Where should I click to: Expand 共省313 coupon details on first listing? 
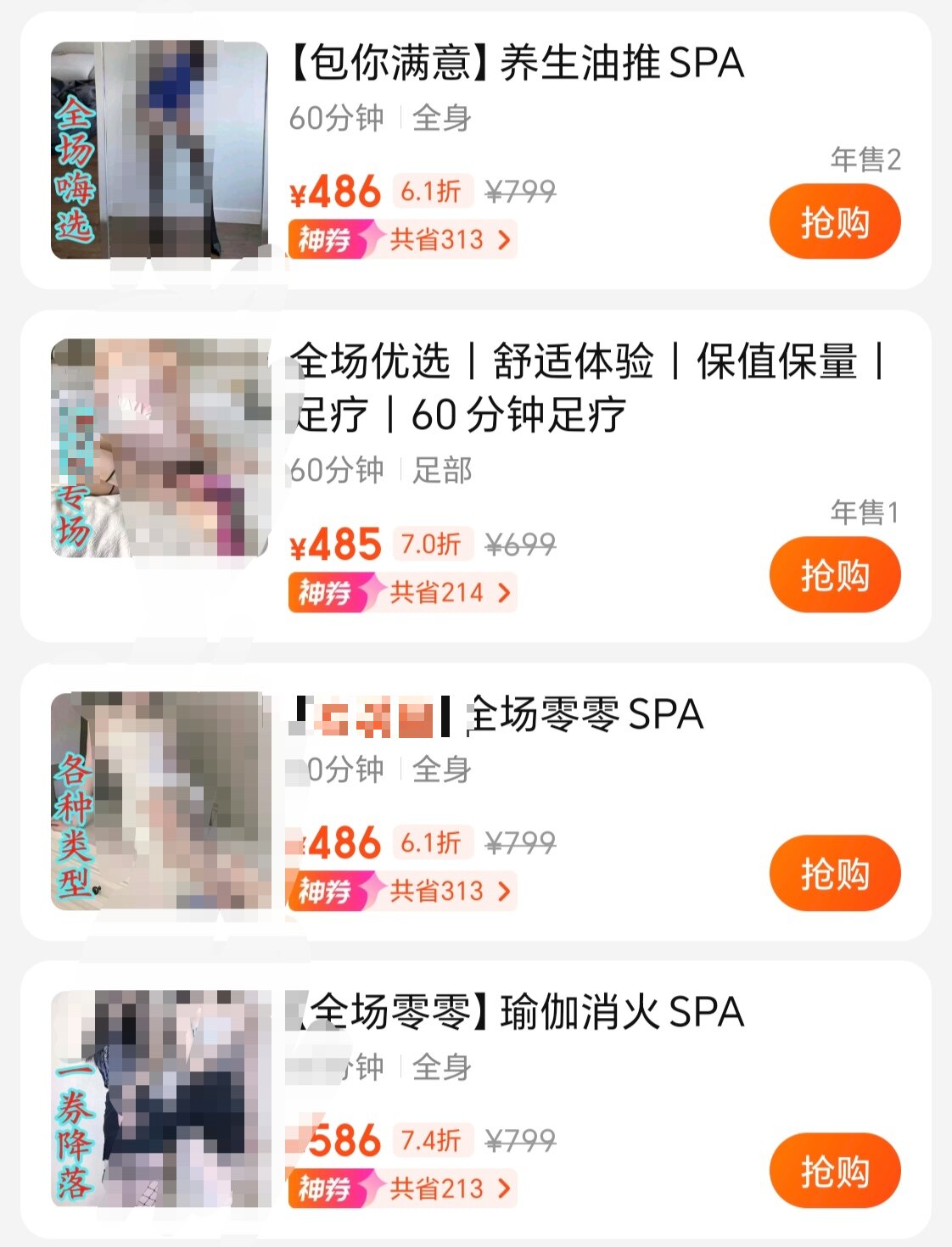click(440, 240)
